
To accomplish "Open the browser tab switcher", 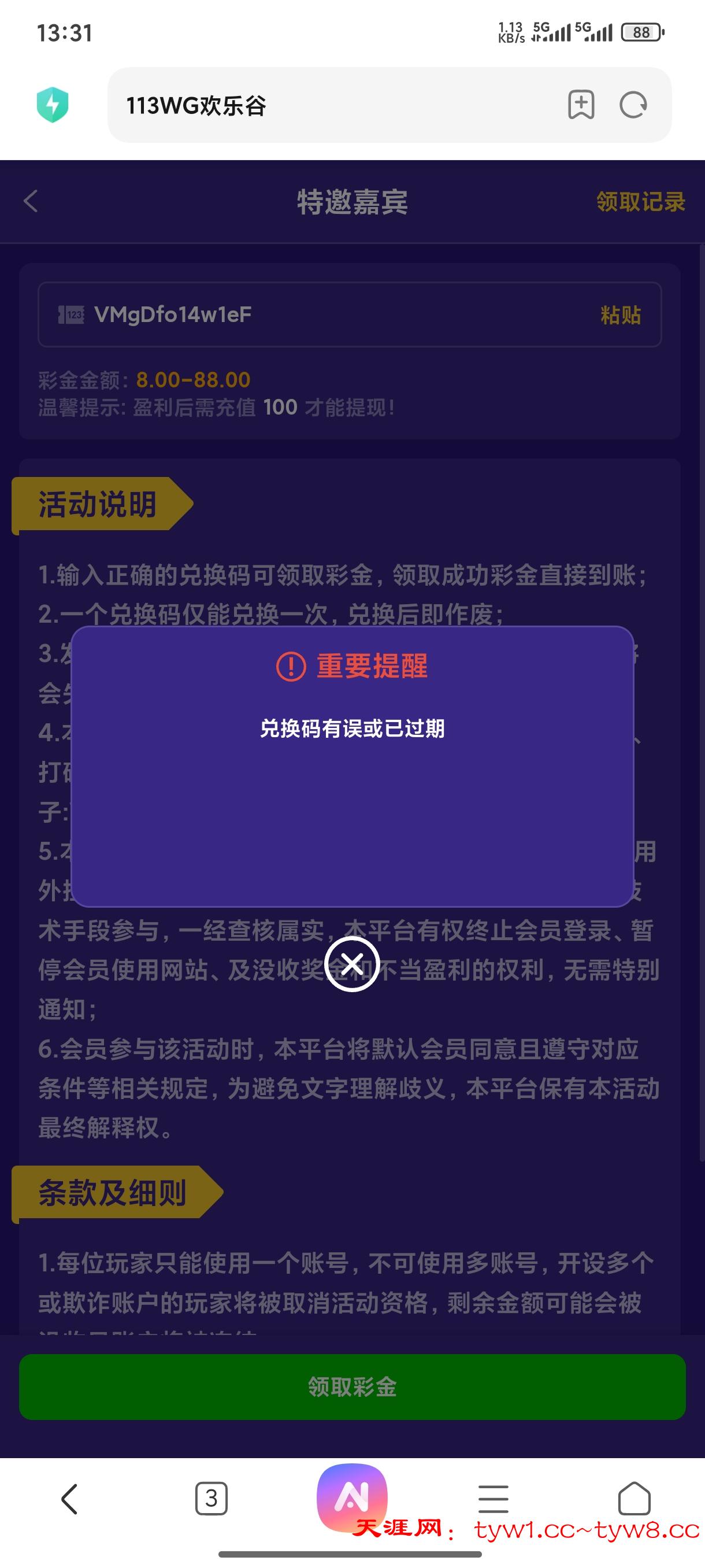I will 211,1498.
